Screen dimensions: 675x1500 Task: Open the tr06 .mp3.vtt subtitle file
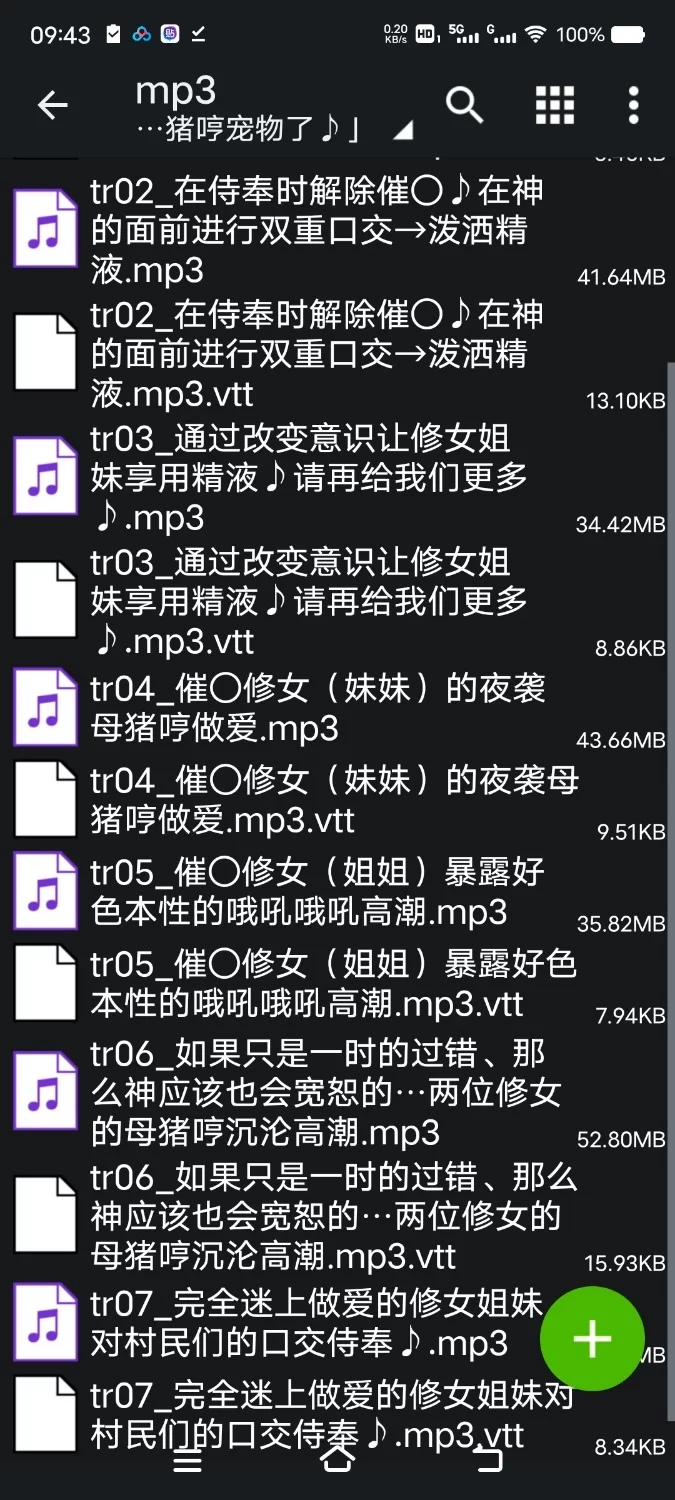[x=300, y=1216]
